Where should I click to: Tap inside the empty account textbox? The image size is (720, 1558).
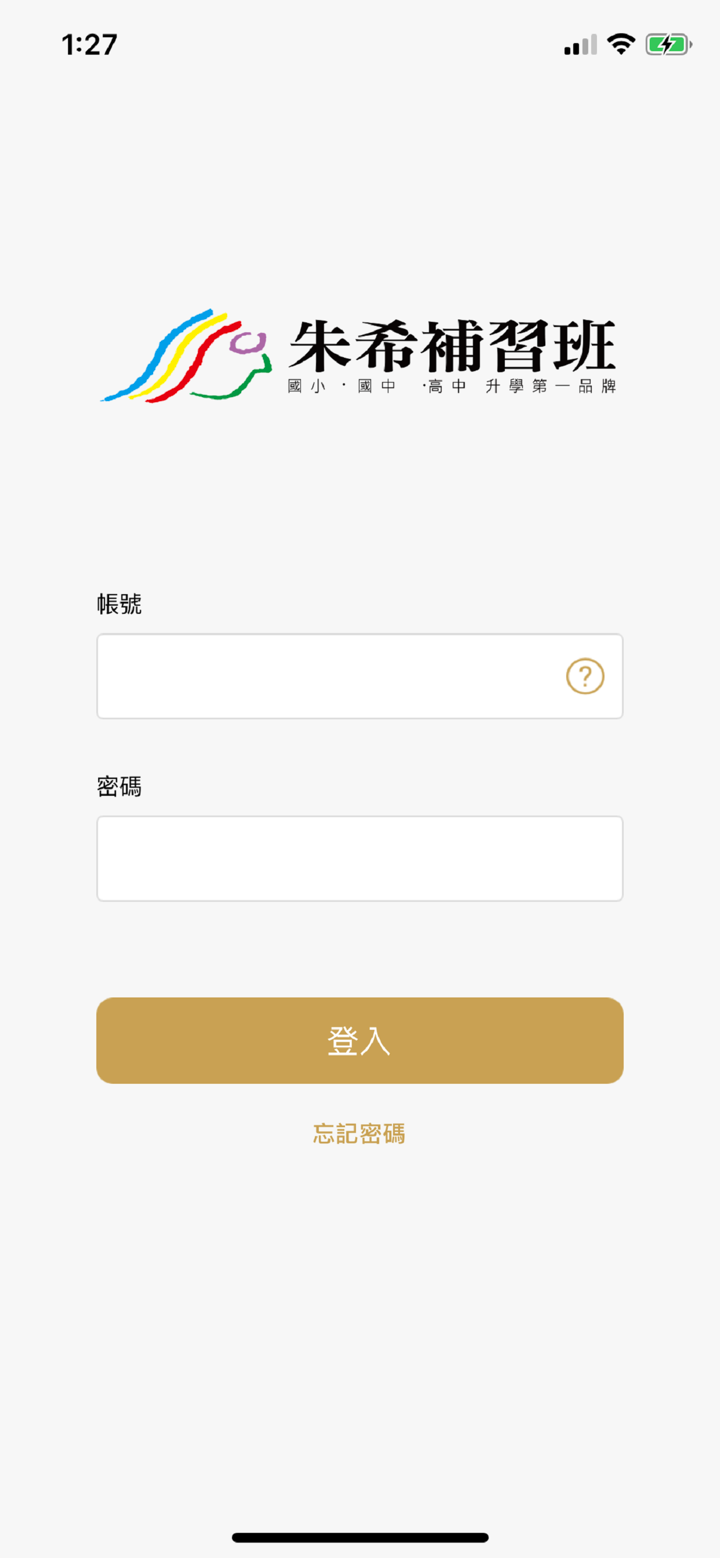click(x=330, y=676)
